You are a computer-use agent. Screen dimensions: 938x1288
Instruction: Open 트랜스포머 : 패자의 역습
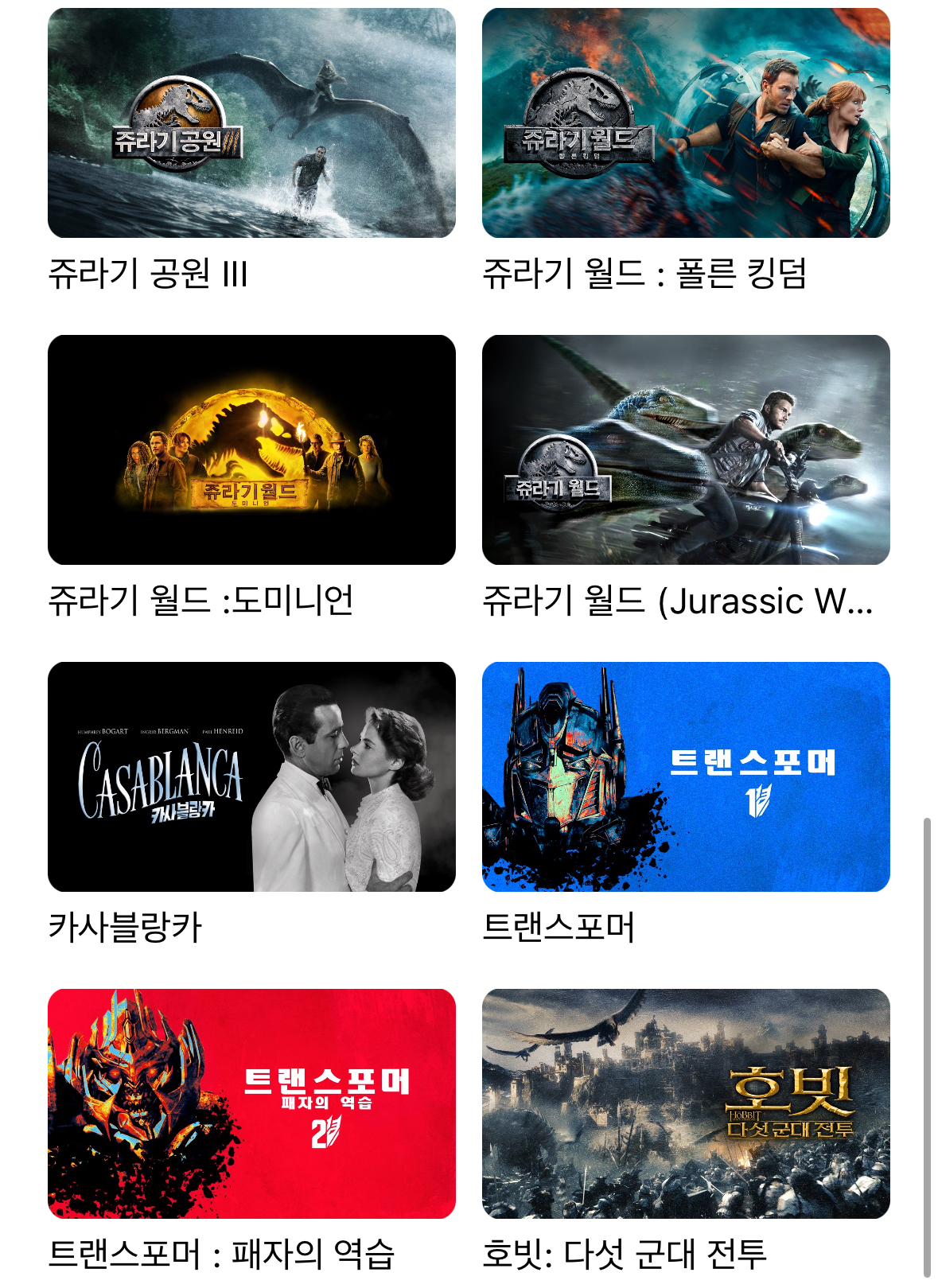(251, 1104)
